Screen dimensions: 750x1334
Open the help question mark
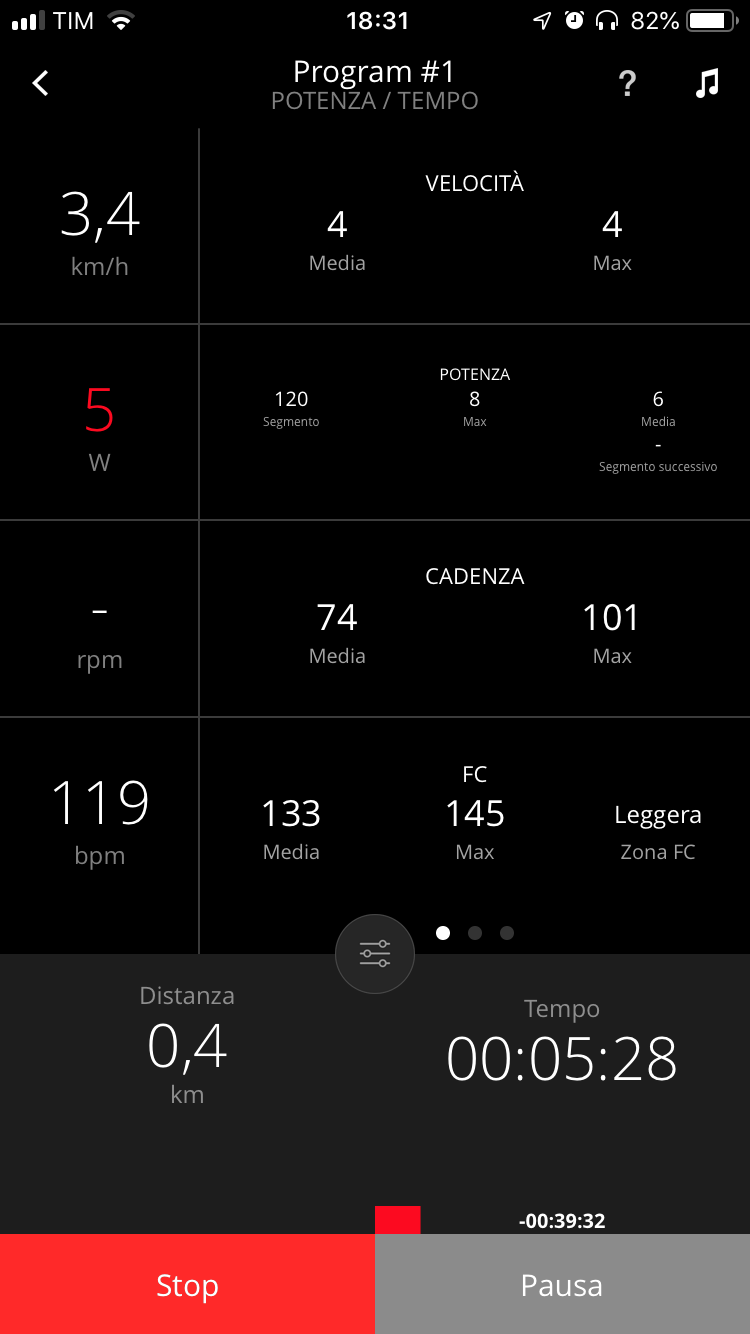pos(627,84)
